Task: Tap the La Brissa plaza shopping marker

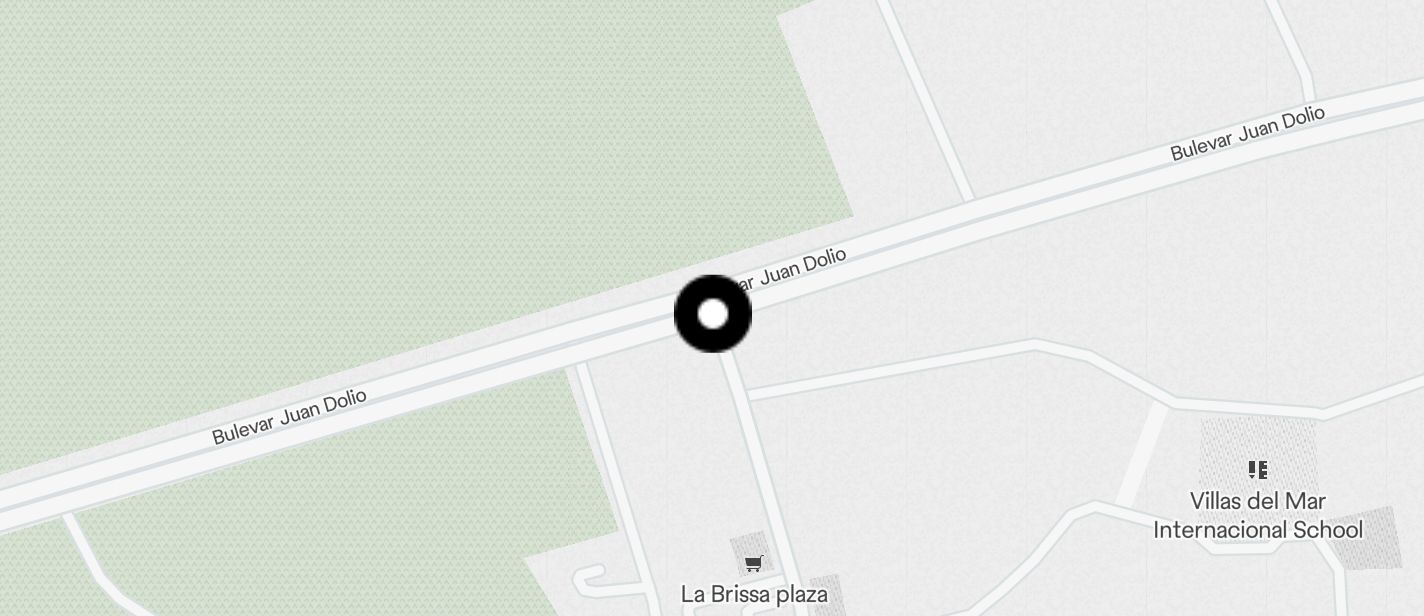Action: [x=754, y=564]
